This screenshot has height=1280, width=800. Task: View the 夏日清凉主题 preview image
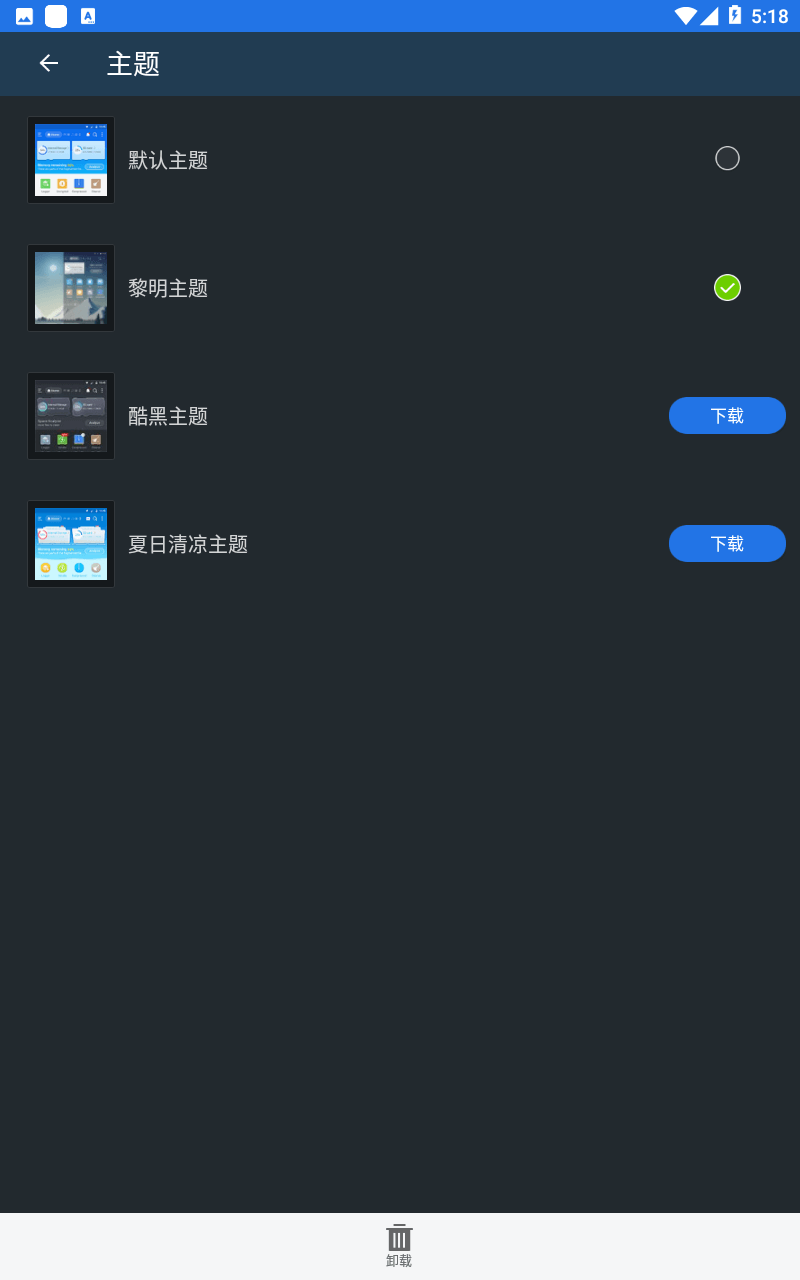point(71,544)
